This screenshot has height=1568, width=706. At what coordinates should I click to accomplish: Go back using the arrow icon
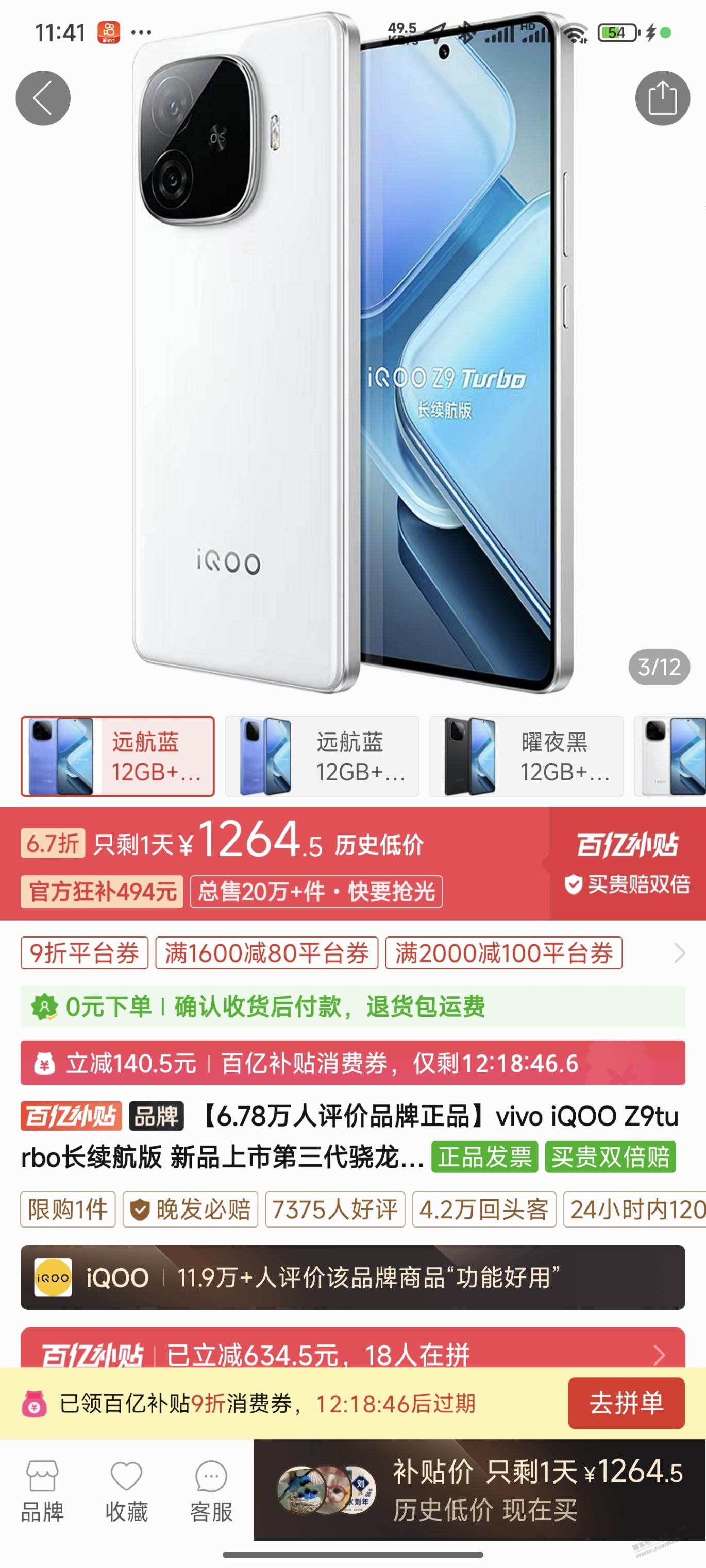[x=43, y=98]
